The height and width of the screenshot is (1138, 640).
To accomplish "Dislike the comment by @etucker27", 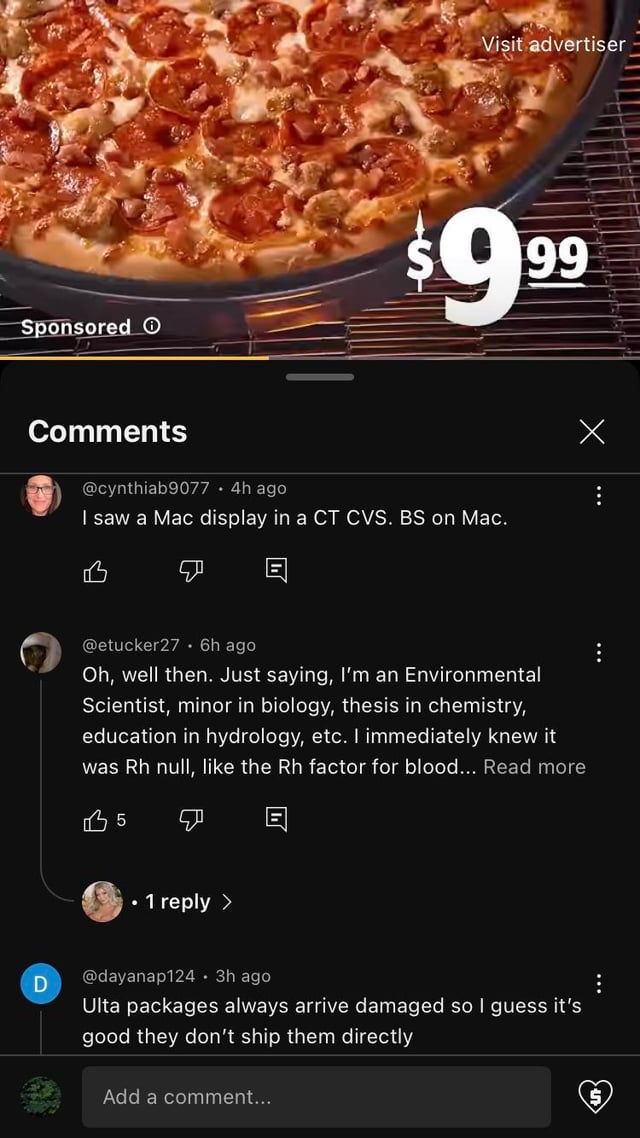I will [191, 821].
